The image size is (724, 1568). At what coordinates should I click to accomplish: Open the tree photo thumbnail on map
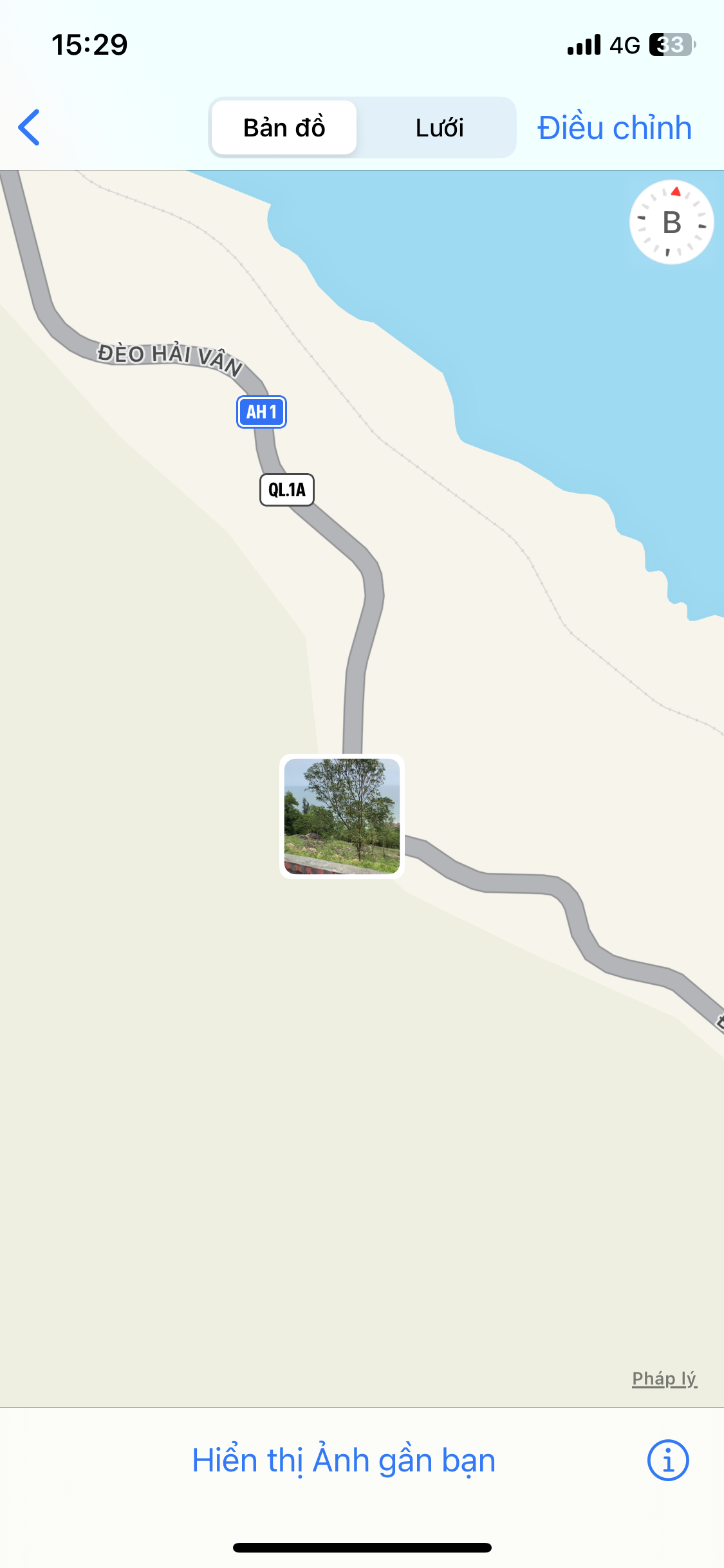(x=342, y=816)
